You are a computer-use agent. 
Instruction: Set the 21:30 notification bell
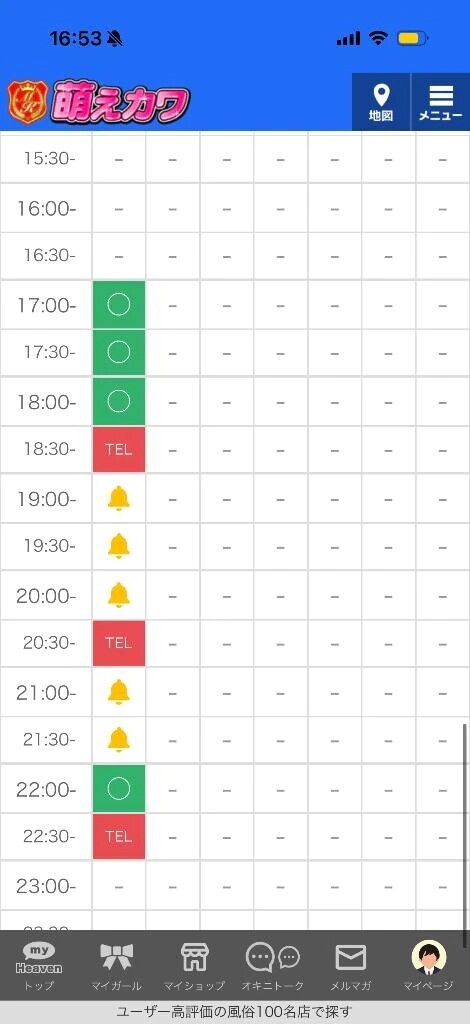click(x=119, y=739)
